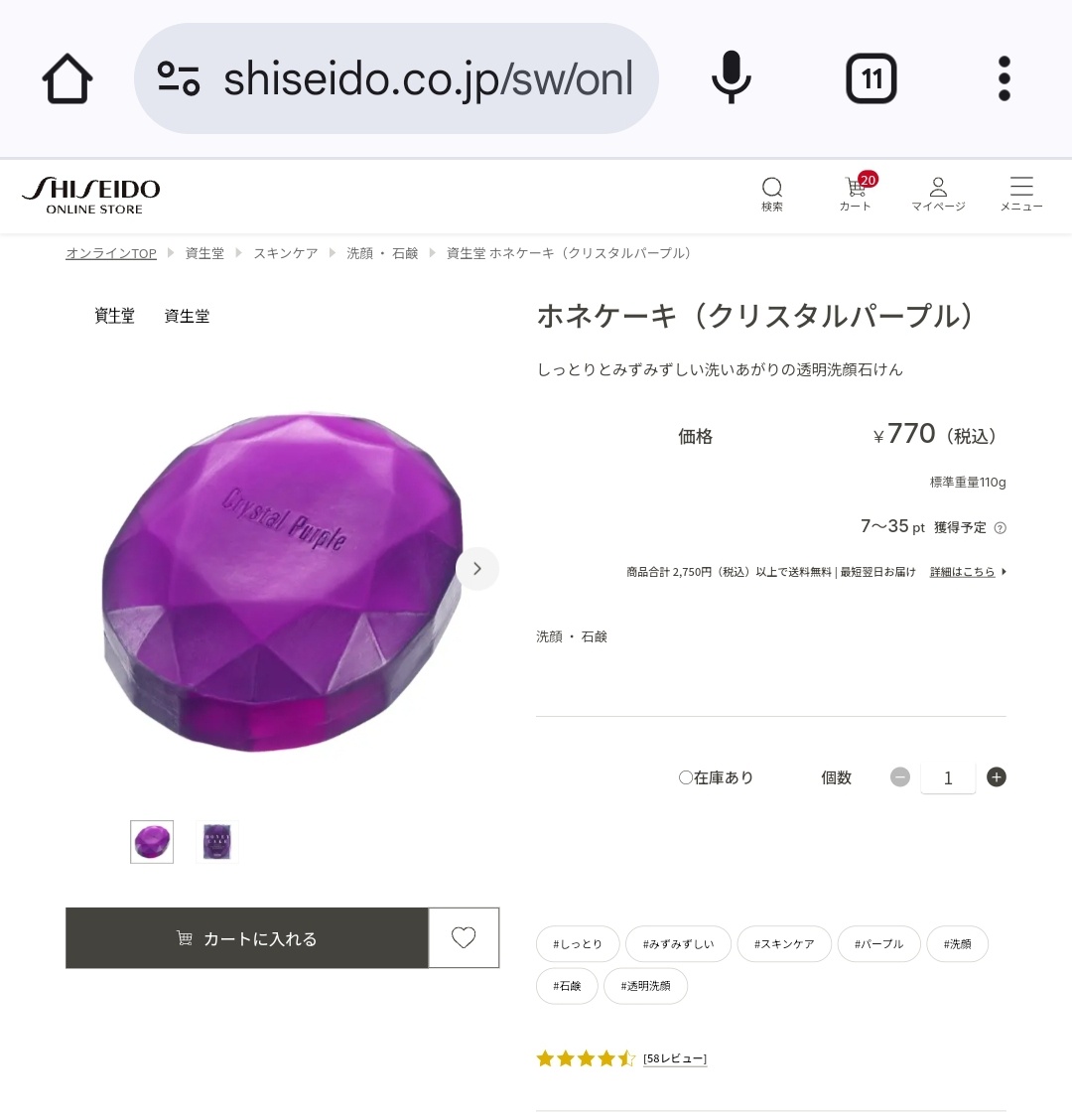The height and width of the screenshot is (1120, 1072).
Task: Go to the browser home page
Action: click(67, 78)
